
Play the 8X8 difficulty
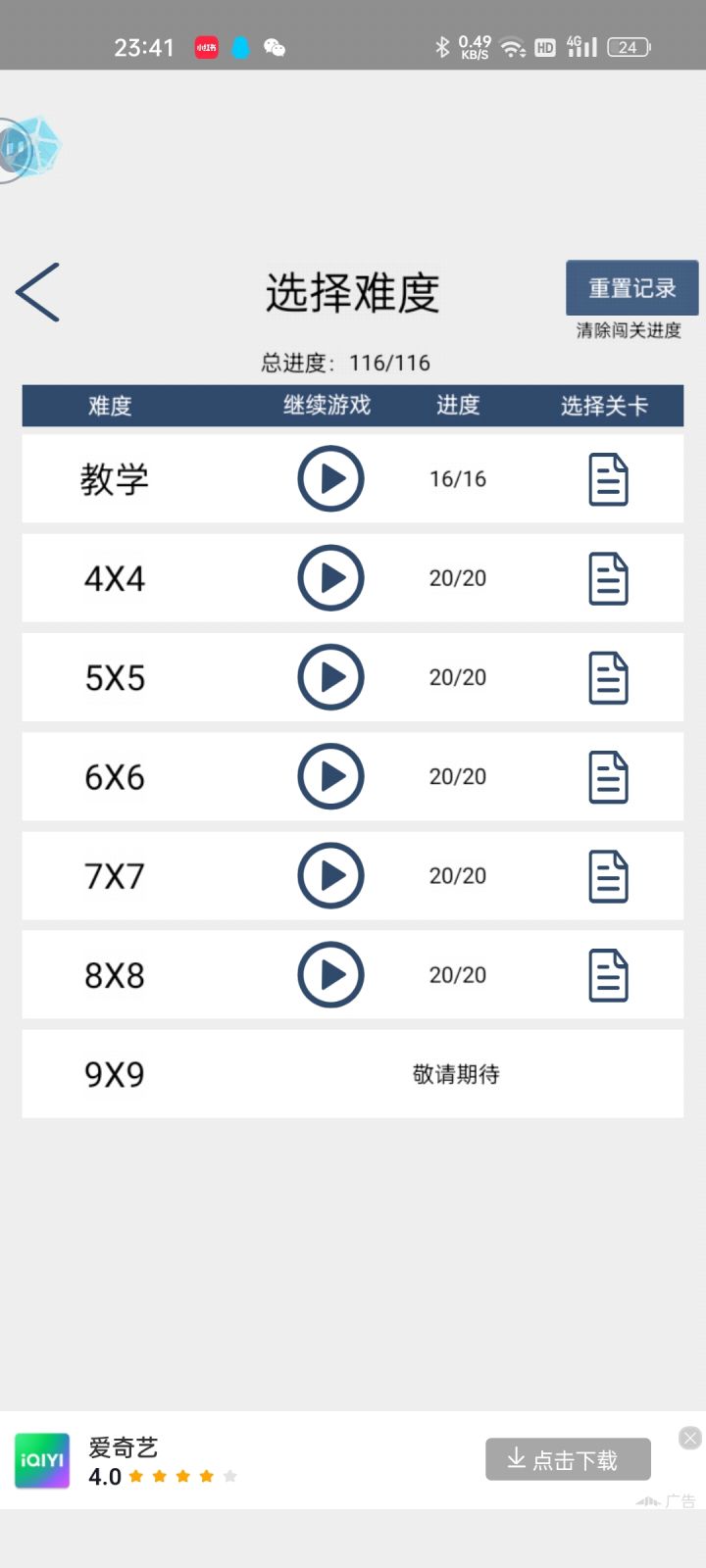click(x=330, y=975)
